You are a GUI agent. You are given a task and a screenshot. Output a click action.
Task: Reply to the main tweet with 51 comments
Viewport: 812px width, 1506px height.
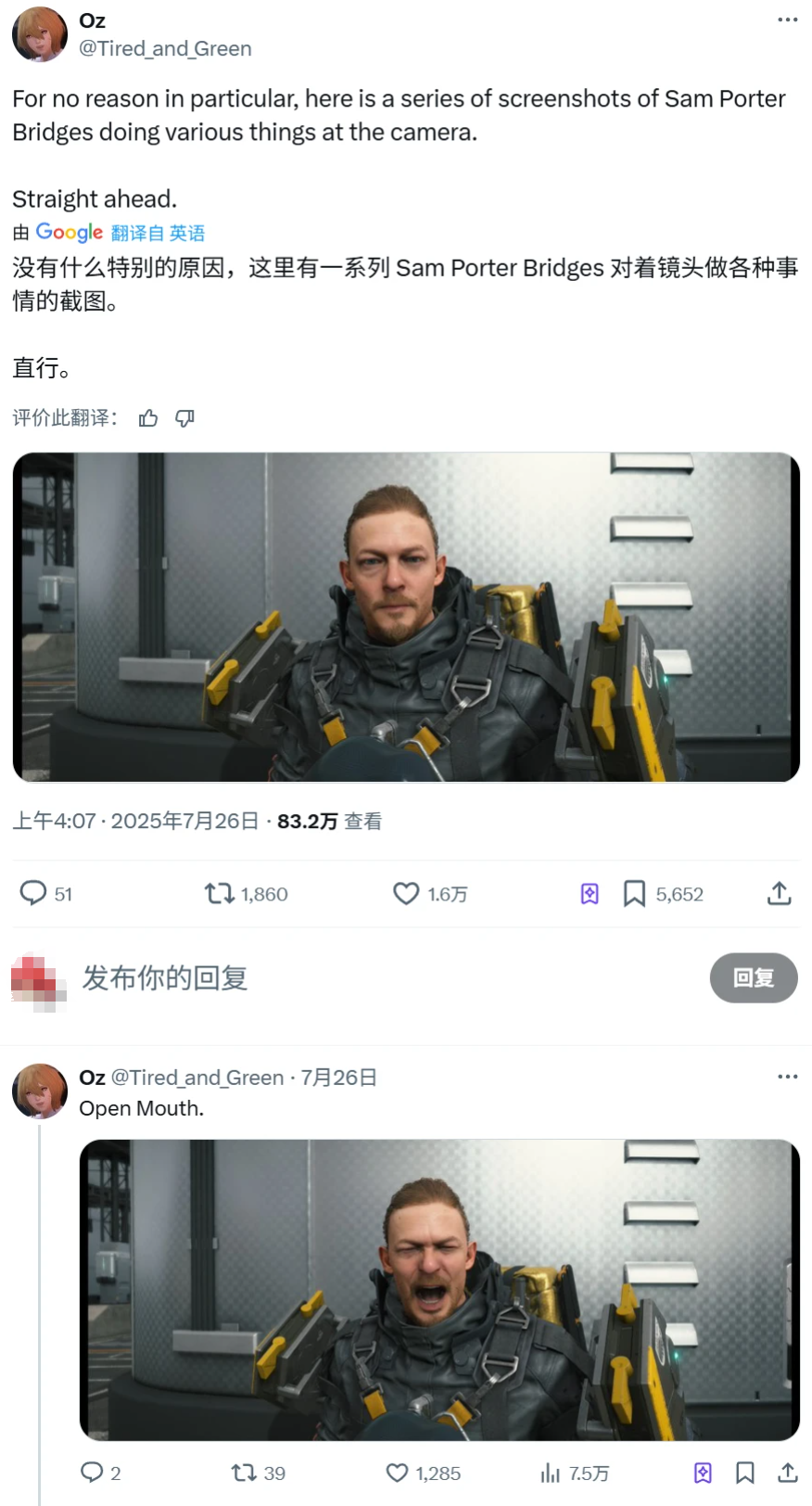pyautogui.click(x=33, y=893)
